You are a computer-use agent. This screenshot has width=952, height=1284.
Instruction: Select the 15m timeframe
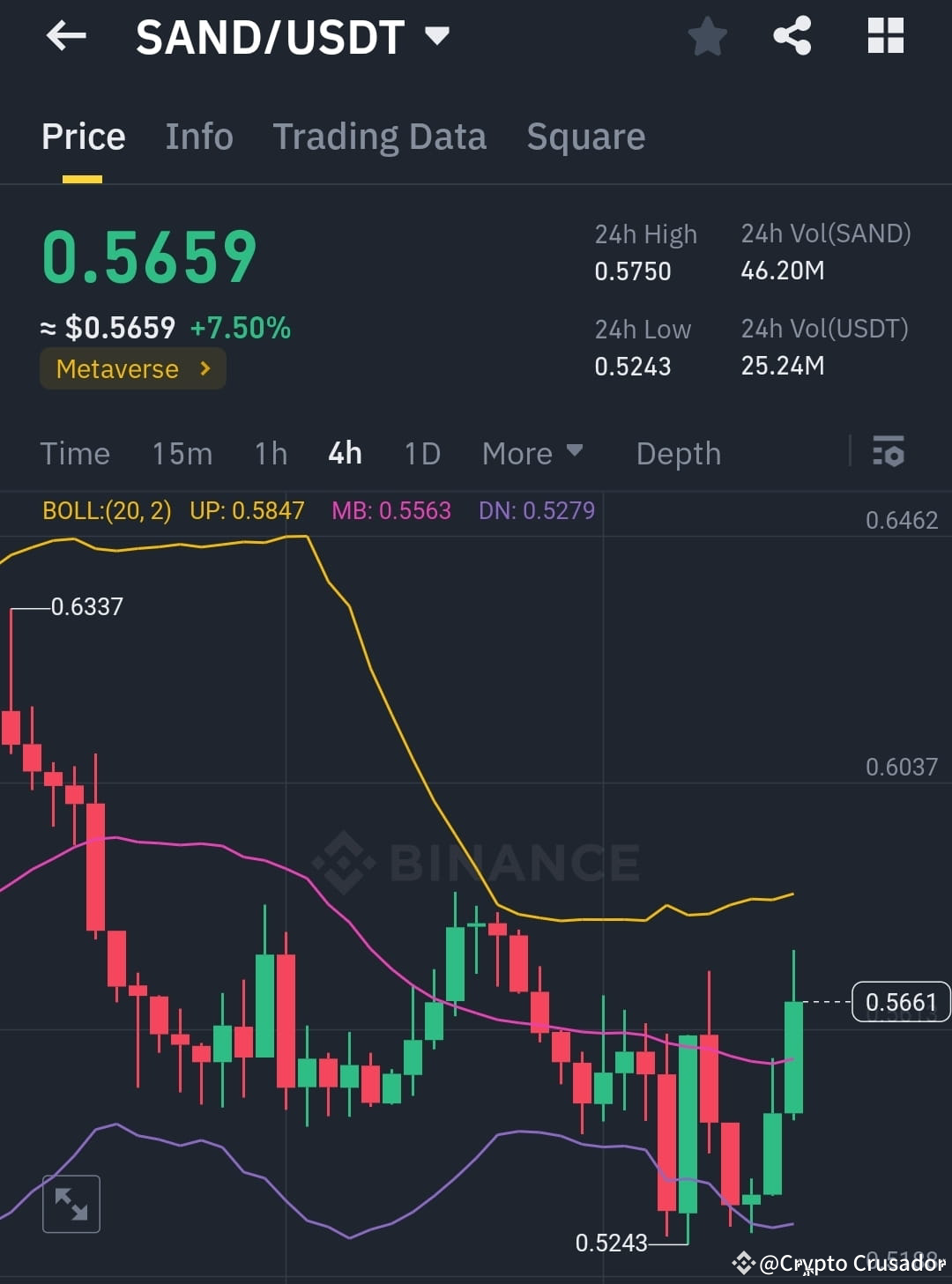point(181,453)
